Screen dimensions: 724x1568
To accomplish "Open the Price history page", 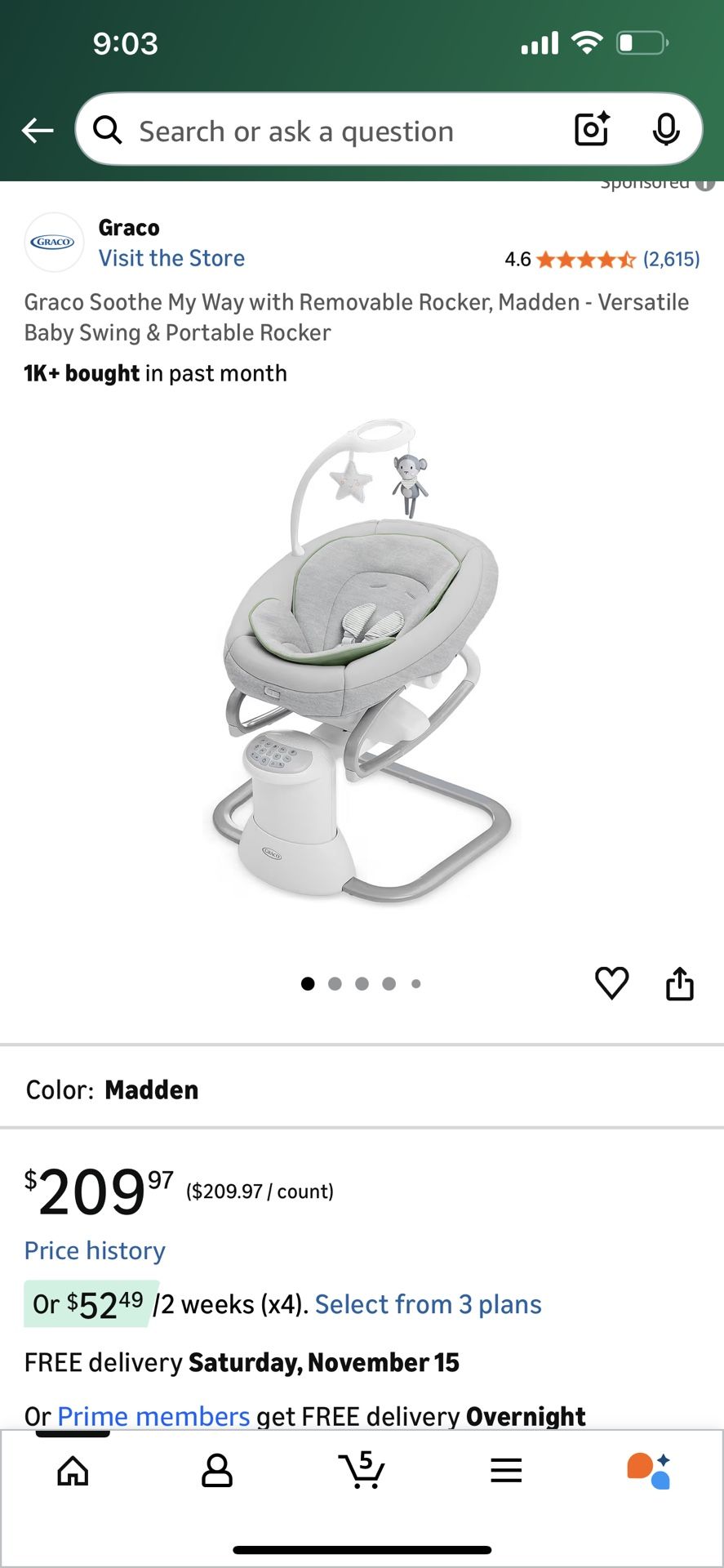I will point(95,1250).
